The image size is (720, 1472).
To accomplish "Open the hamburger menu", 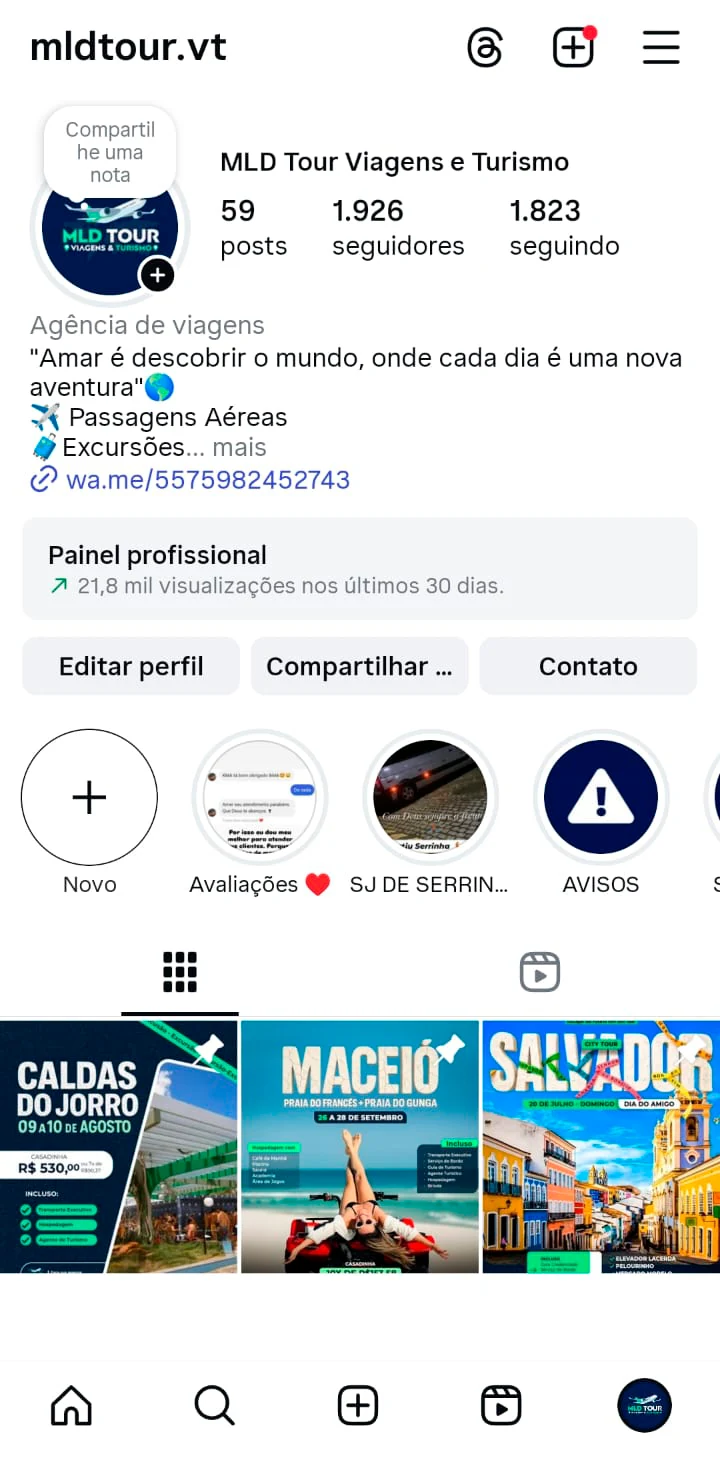I will tap(661, 47).
